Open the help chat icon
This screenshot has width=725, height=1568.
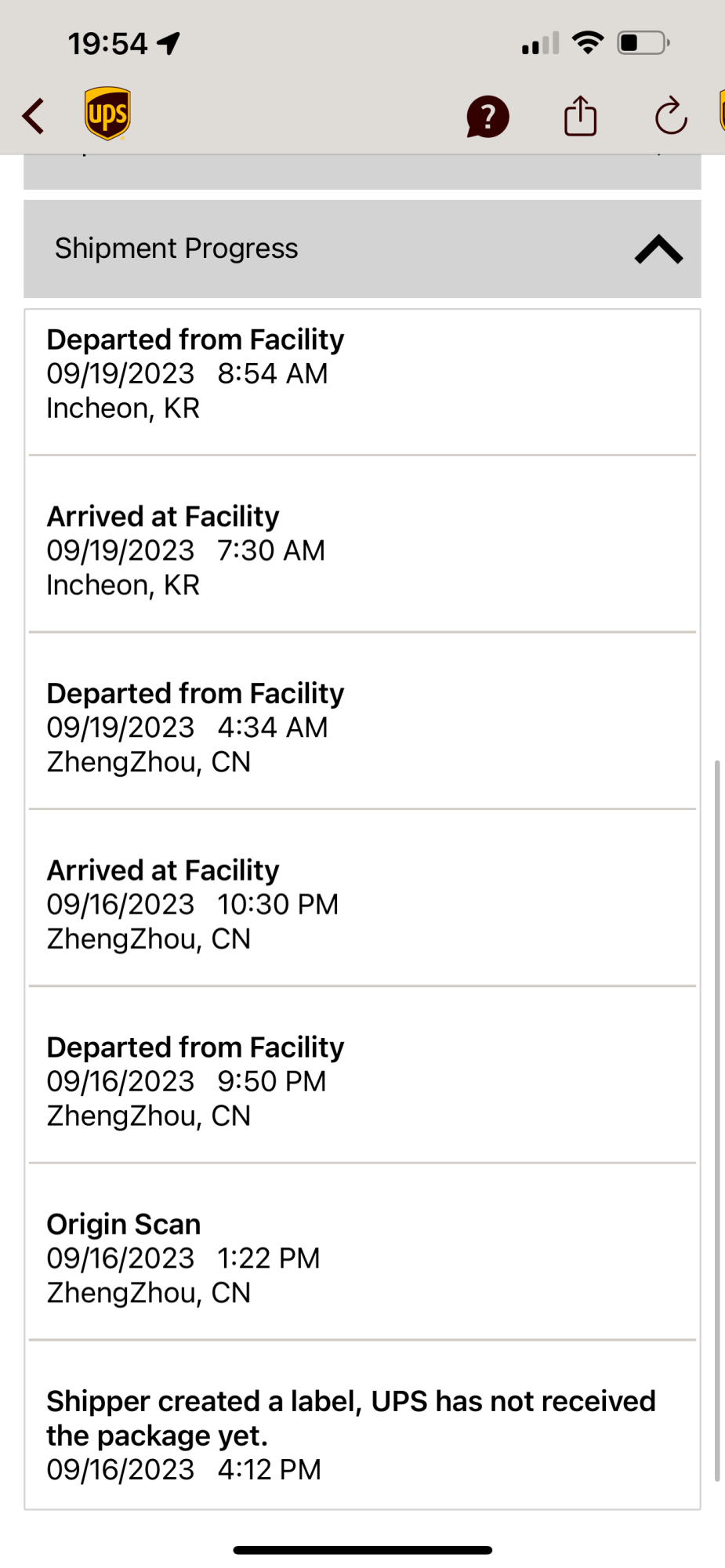click(488, 117)
